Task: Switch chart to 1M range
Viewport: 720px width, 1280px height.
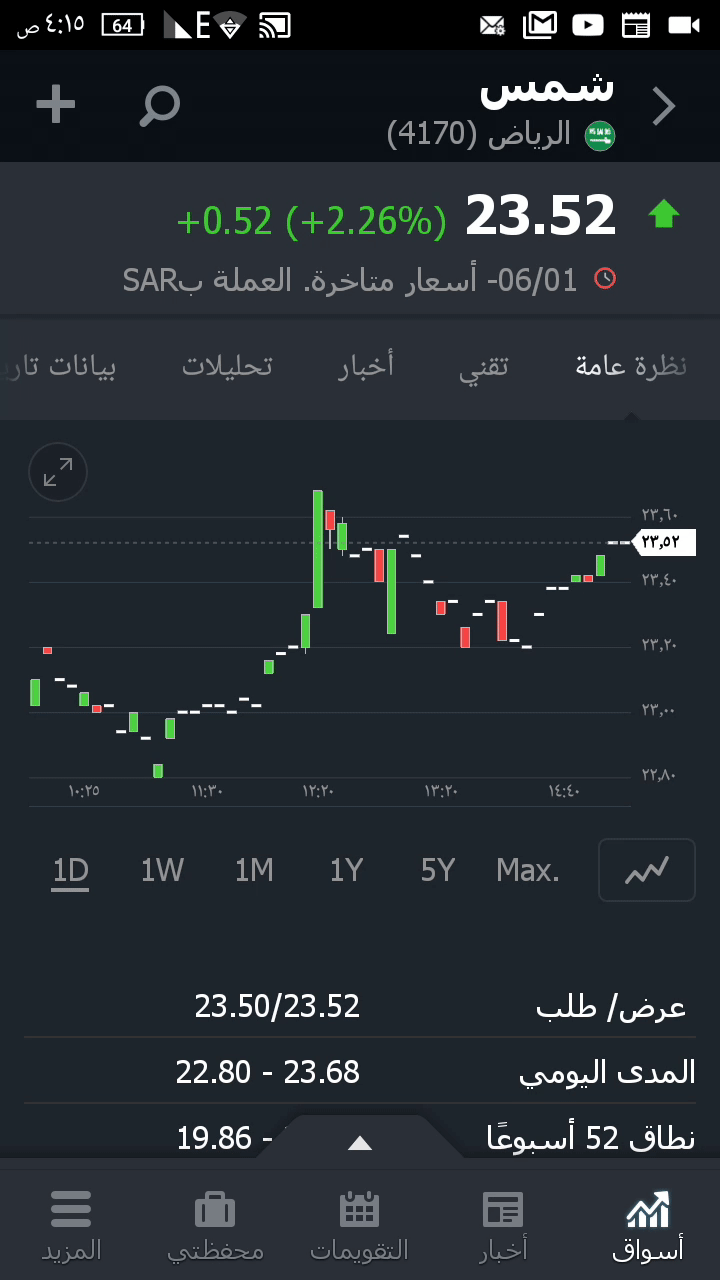Action: pyautogui.click(x=254, y=871)
